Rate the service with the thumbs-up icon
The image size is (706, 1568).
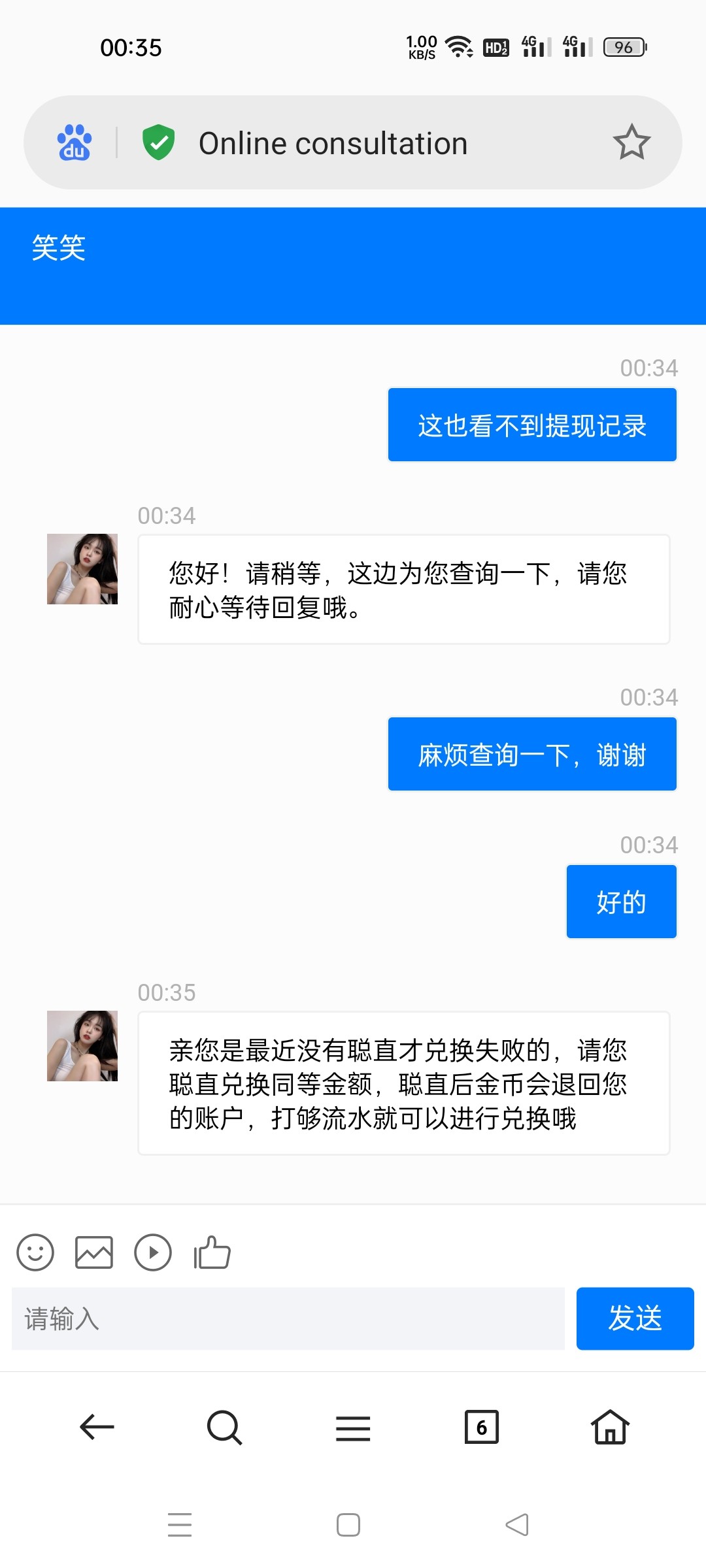tap(212, 1252)
